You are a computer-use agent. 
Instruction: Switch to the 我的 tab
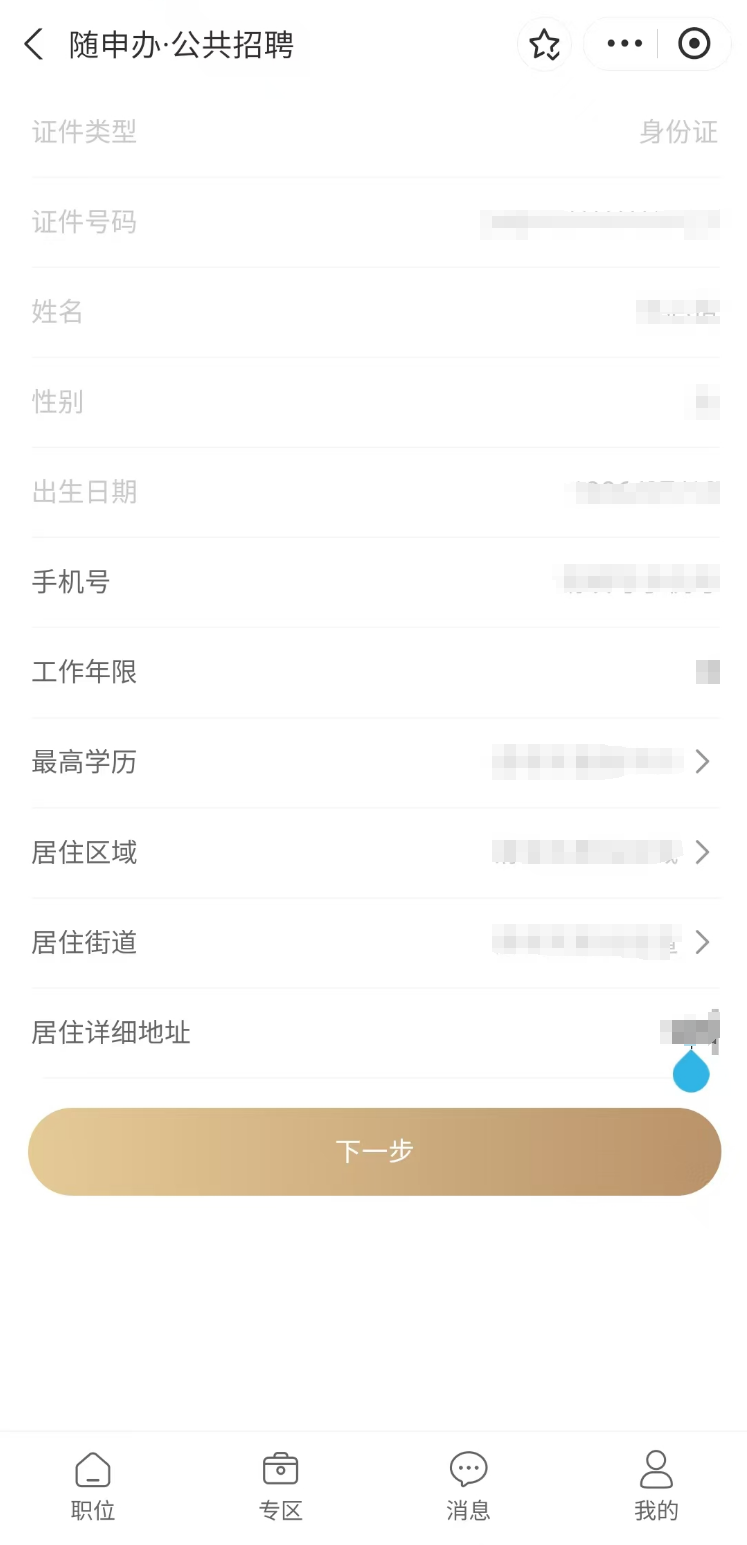(x=656, y=1486)
